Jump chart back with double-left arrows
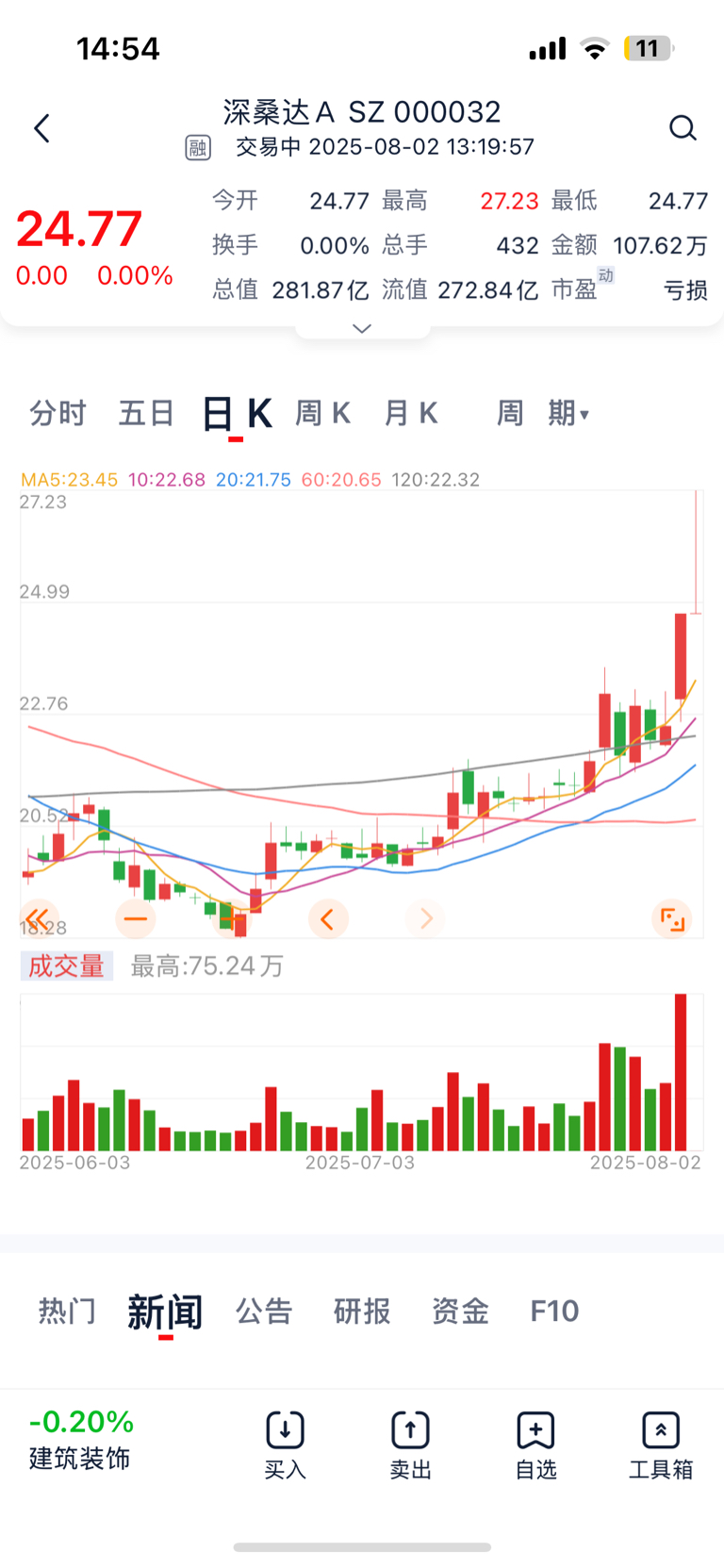This screenshot has height=1568, width=724. tap(38, 918)
